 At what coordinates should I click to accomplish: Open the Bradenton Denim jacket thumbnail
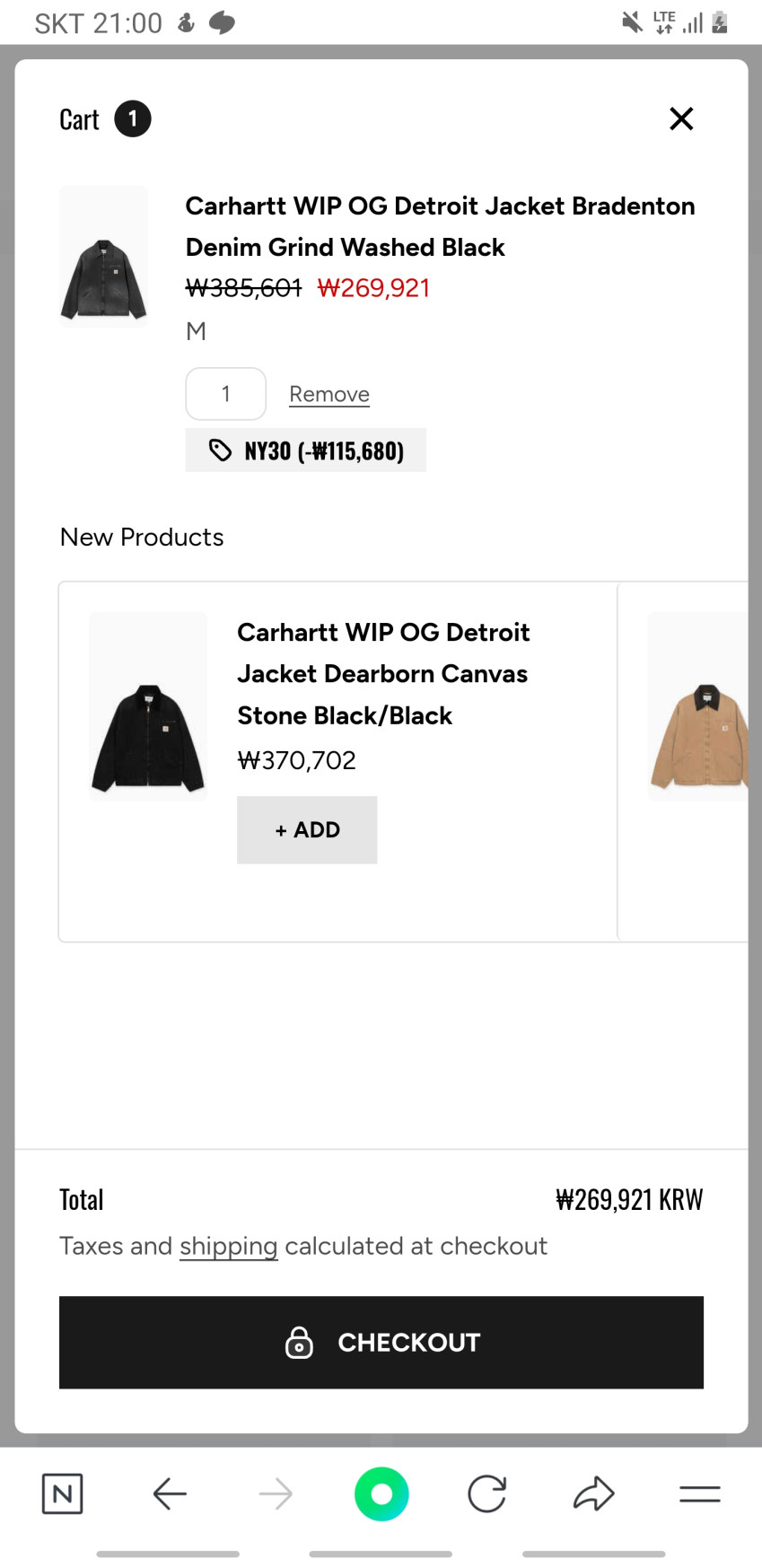(x=104, y=257)
